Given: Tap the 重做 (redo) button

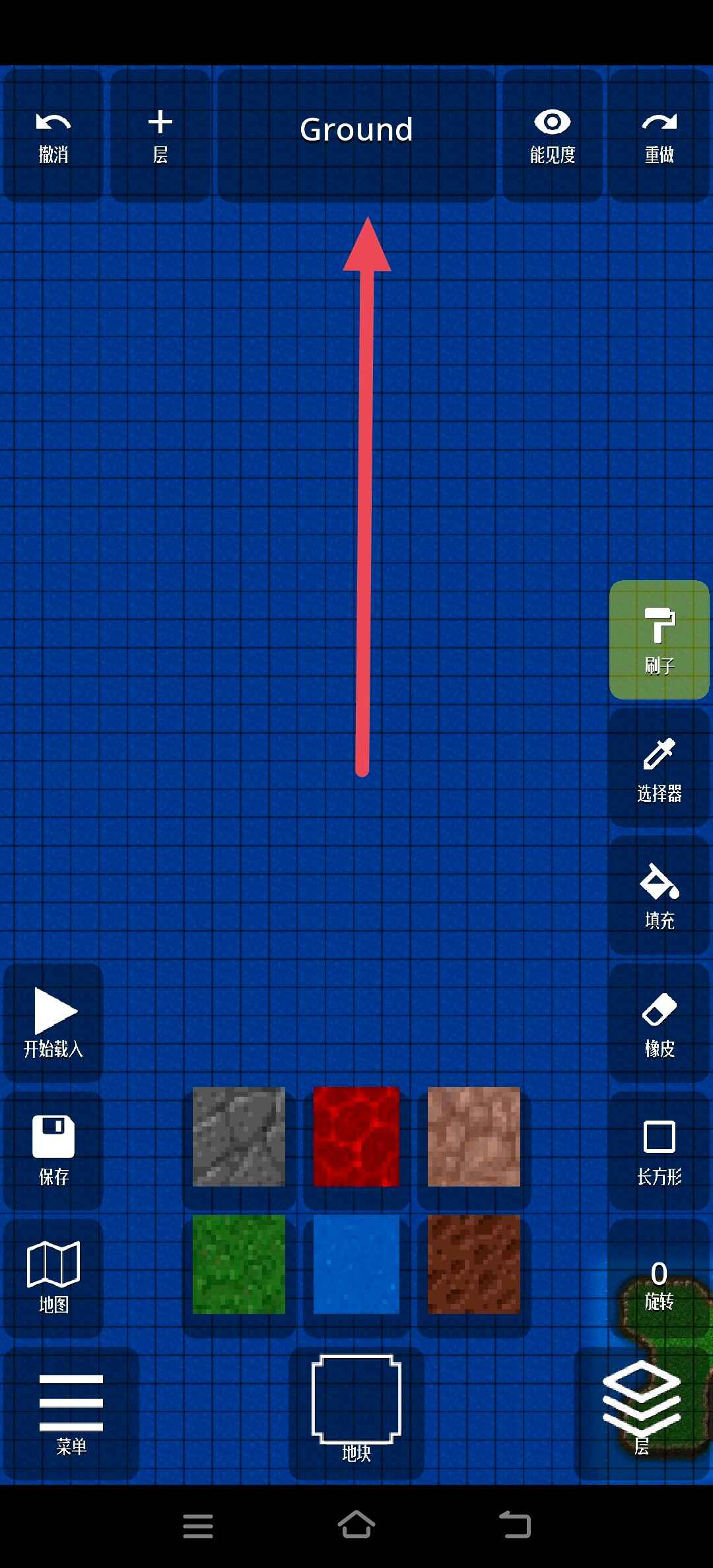Looking at the screenshot, I should click(659, 135).
